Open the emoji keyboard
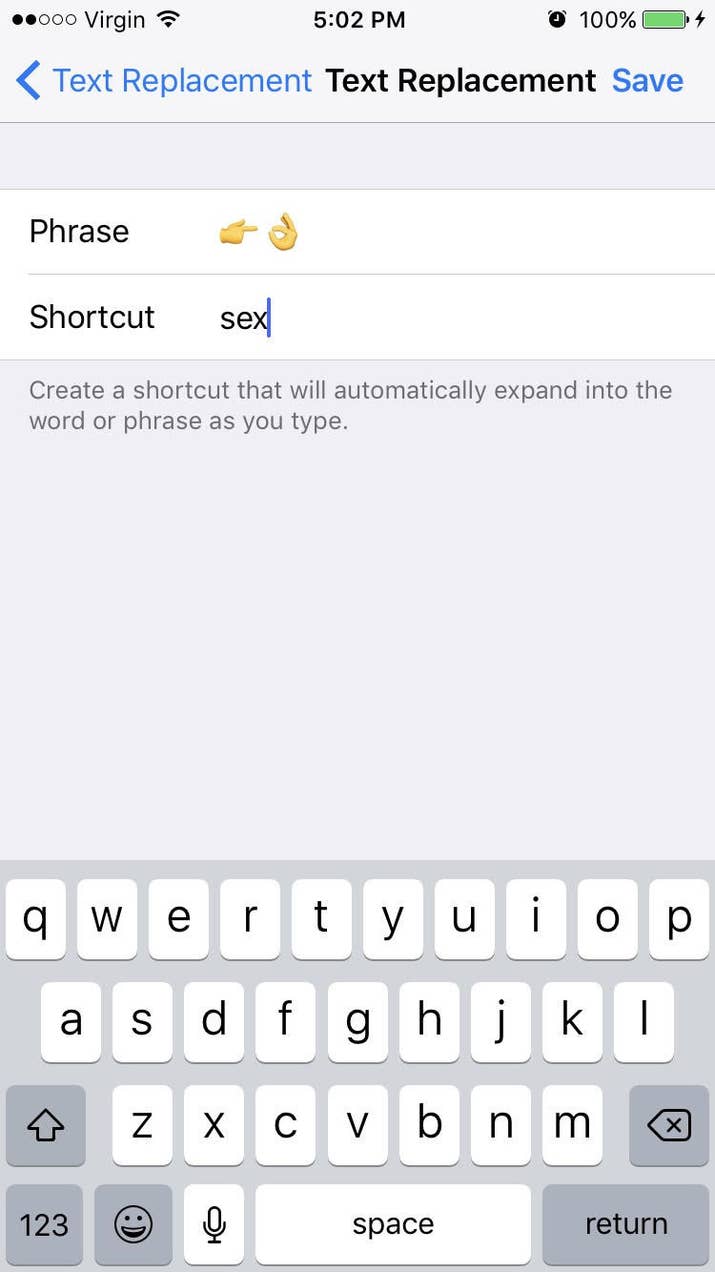Screen dimensions: 715x1272 (133, 1224)
